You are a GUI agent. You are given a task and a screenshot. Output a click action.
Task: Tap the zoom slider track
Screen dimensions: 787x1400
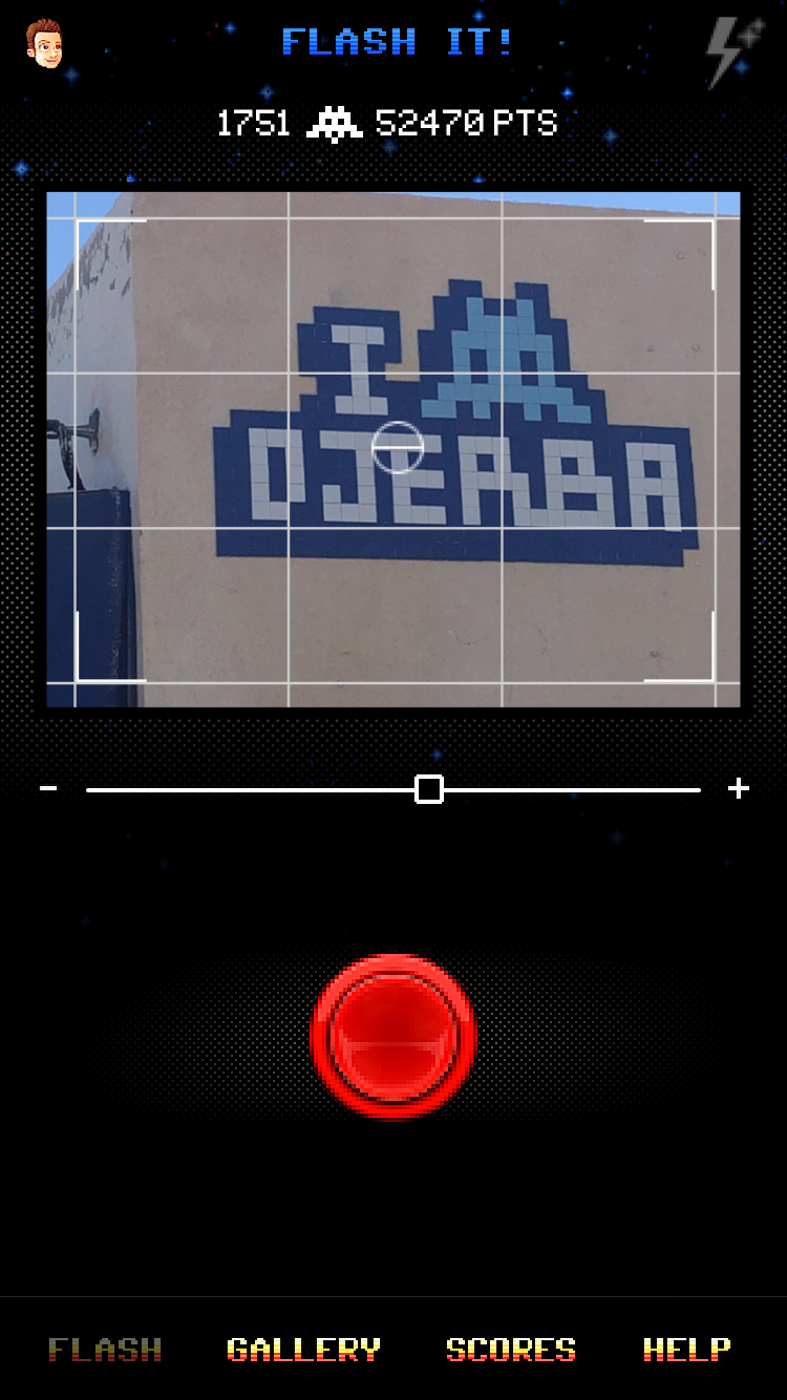coord(393,790)
